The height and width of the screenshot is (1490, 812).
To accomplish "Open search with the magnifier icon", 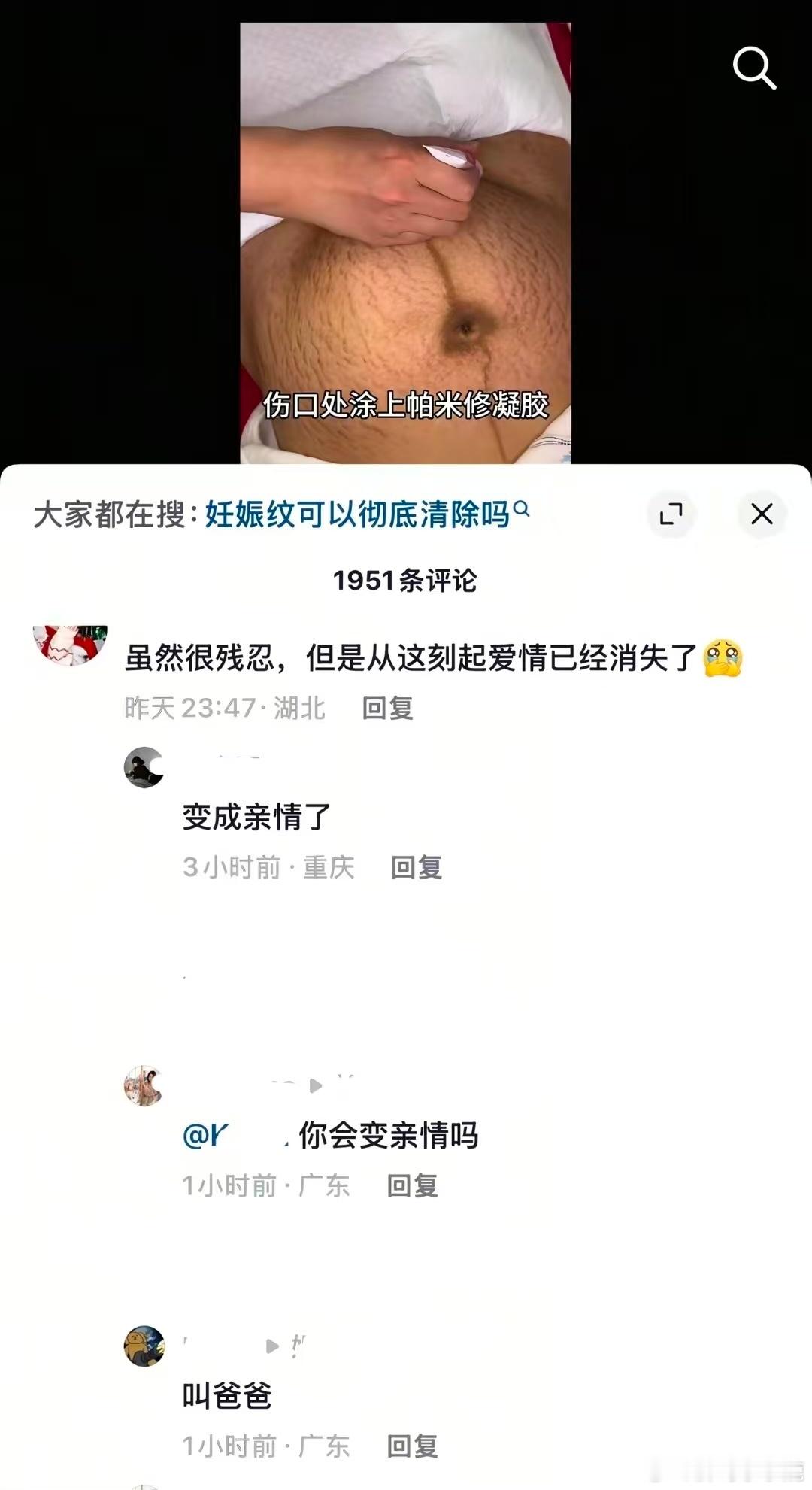I will (x=754, y=68).
